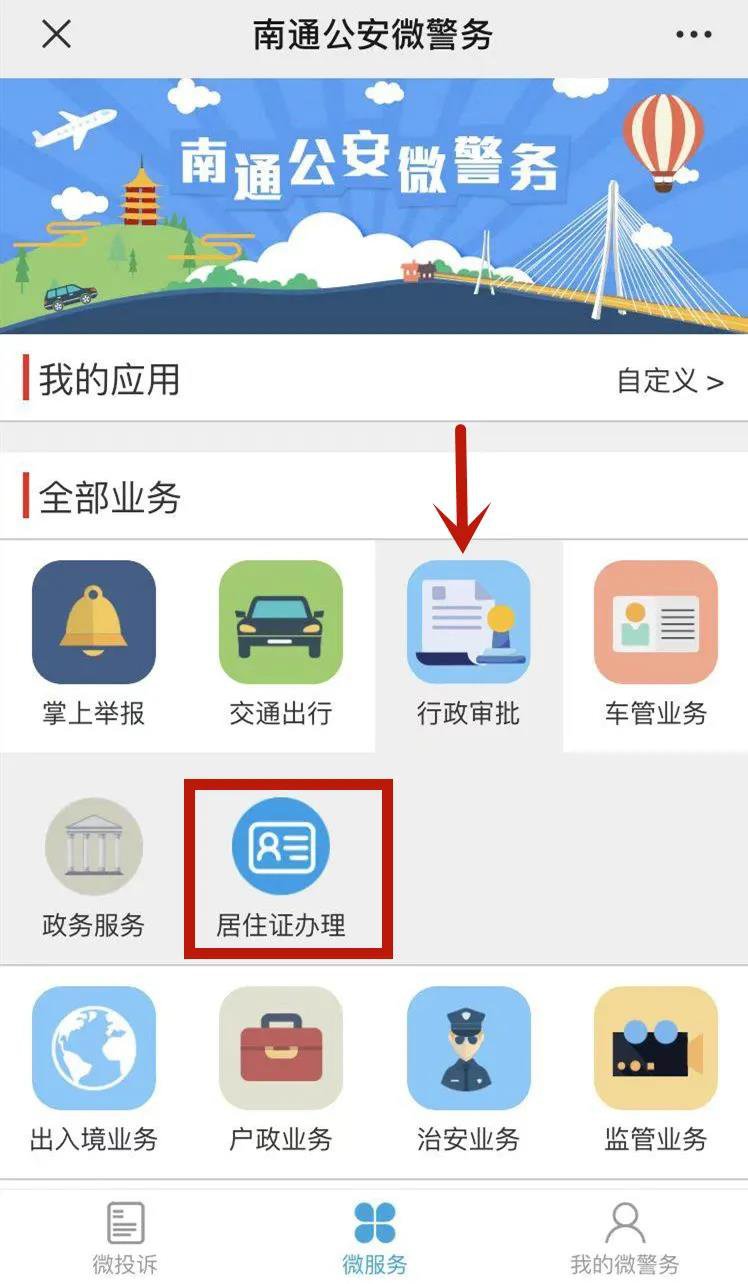Open the 我的微警务 tab
Viewport: 748px width, 1284px height.
pos(624,1235)
